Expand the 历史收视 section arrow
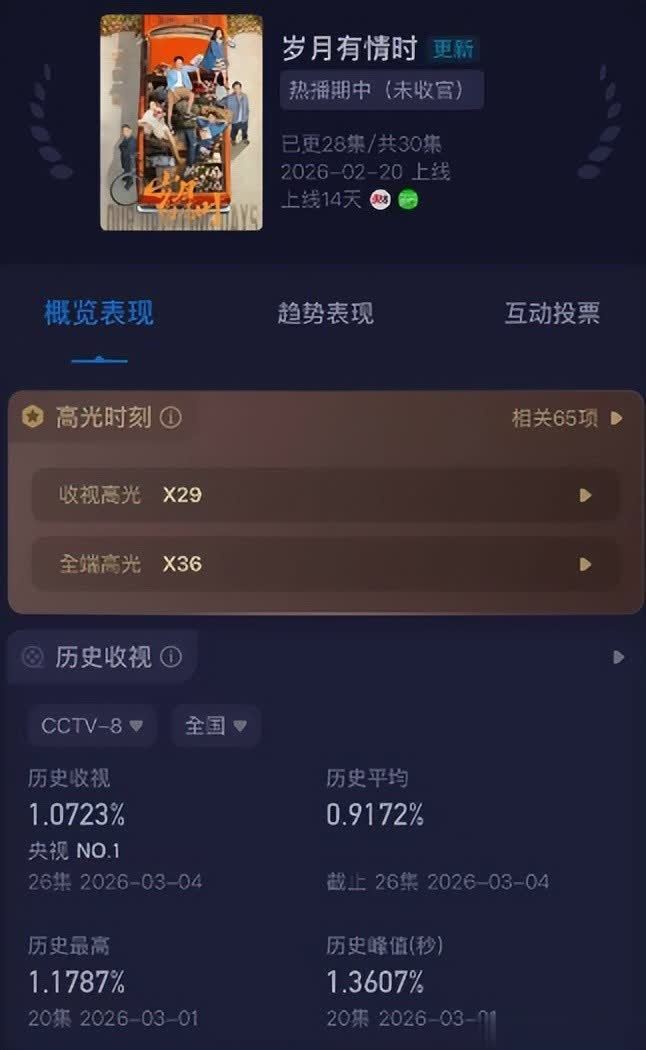This screenshot has height=1050, width=646. 618,657
